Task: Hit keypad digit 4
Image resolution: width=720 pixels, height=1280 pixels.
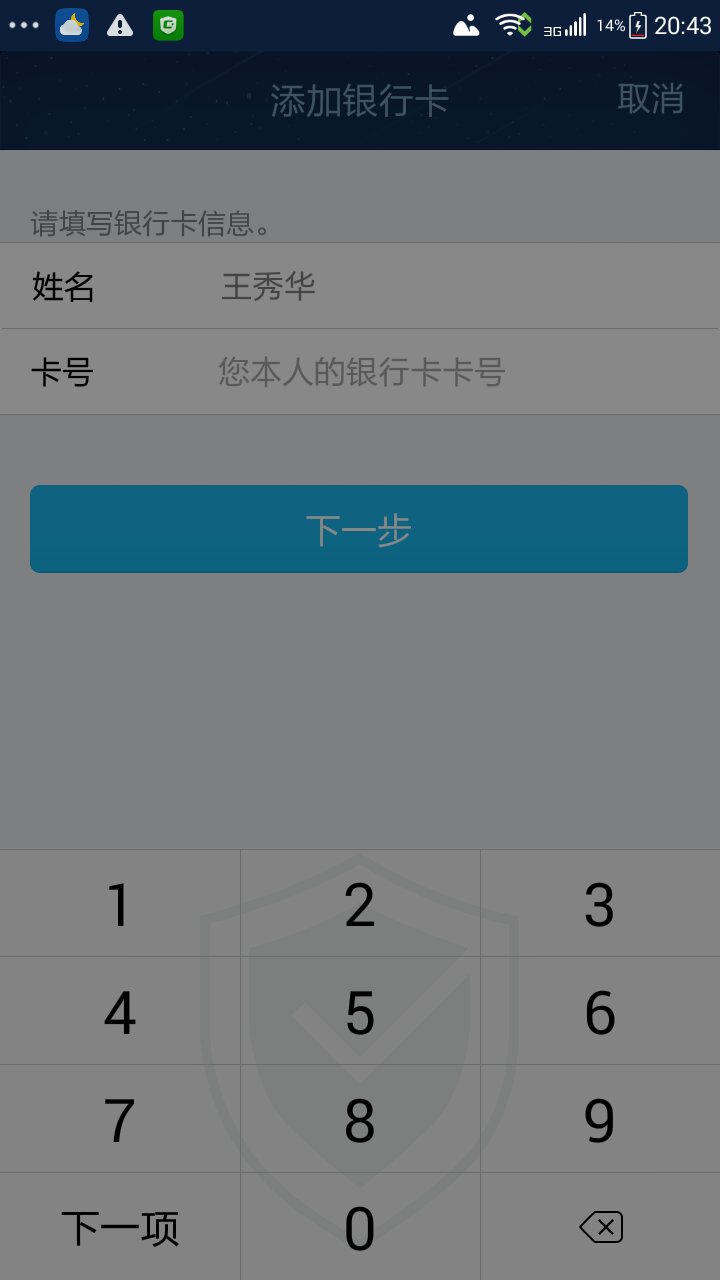Action: click(x=120, y=1011)
